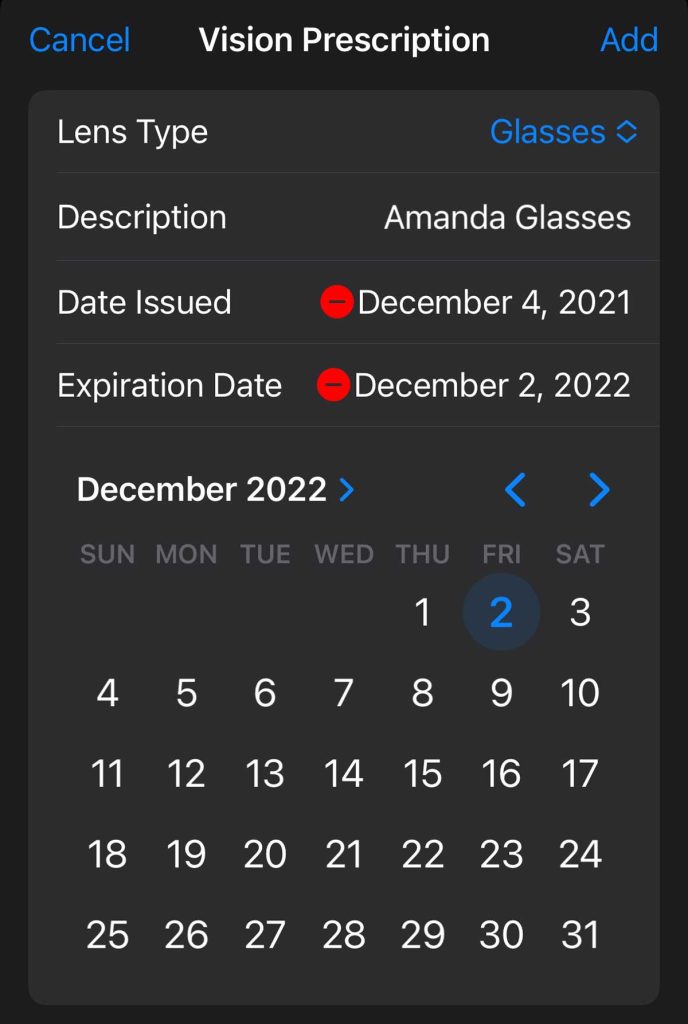Pick the 23rd of December
This screenshot has width=688, height=1024.
pyautogui.click(x=501, y=854)
